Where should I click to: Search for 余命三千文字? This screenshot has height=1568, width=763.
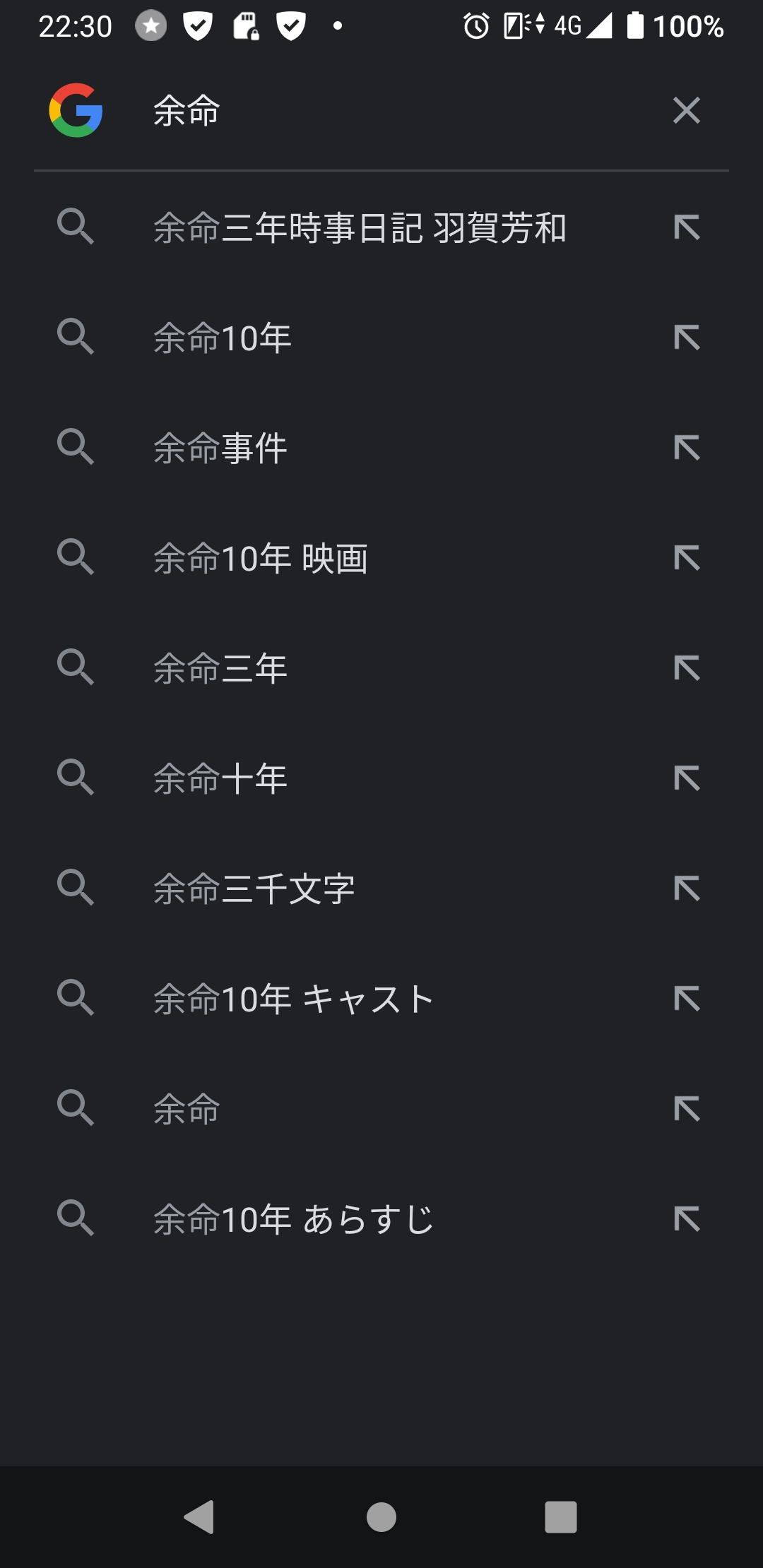[x=381, y=889]
